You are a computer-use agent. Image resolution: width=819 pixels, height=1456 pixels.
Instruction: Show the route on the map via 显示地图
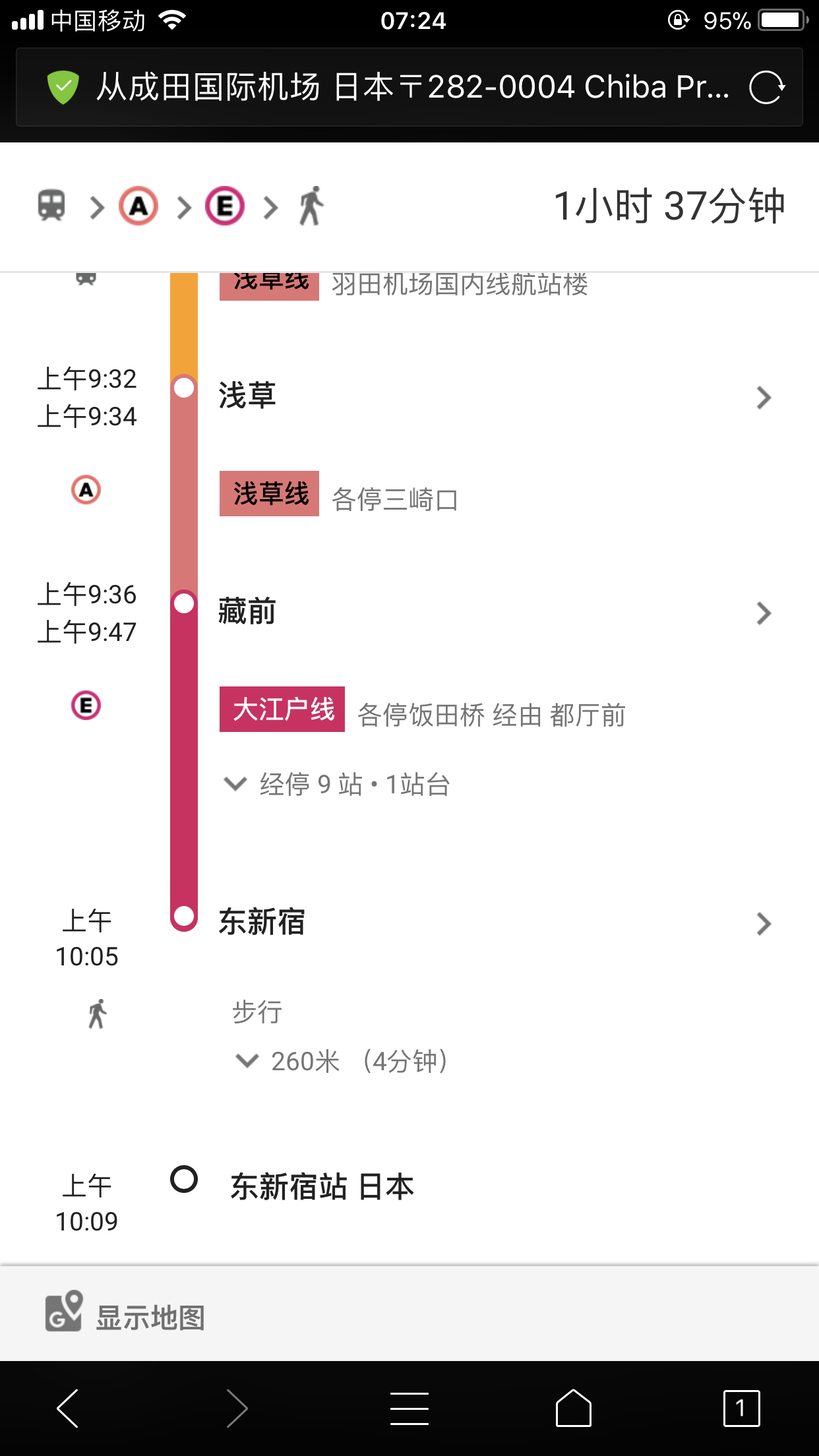(x=125, y=1316)
